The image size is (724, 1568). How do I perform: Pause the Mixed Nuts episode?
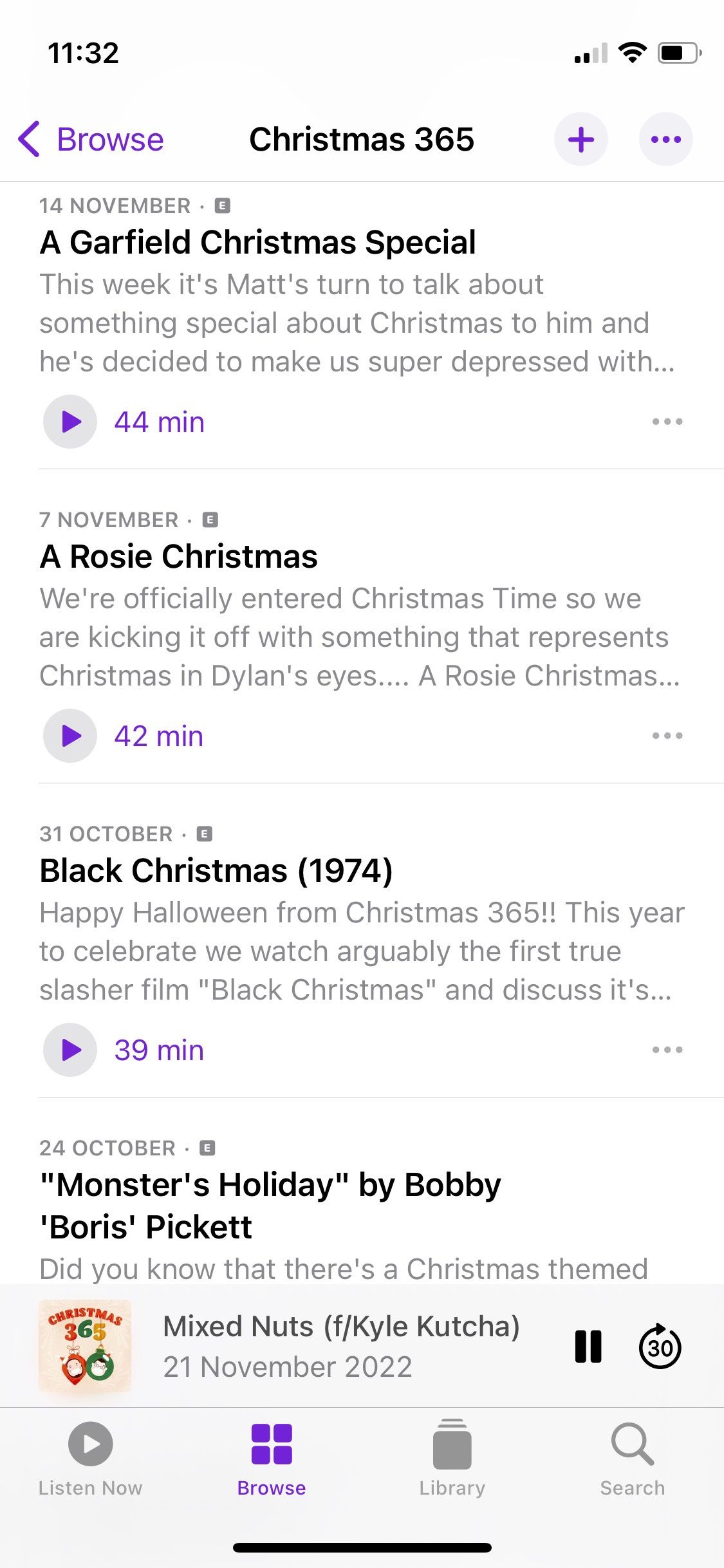[x=588, y=1347]
